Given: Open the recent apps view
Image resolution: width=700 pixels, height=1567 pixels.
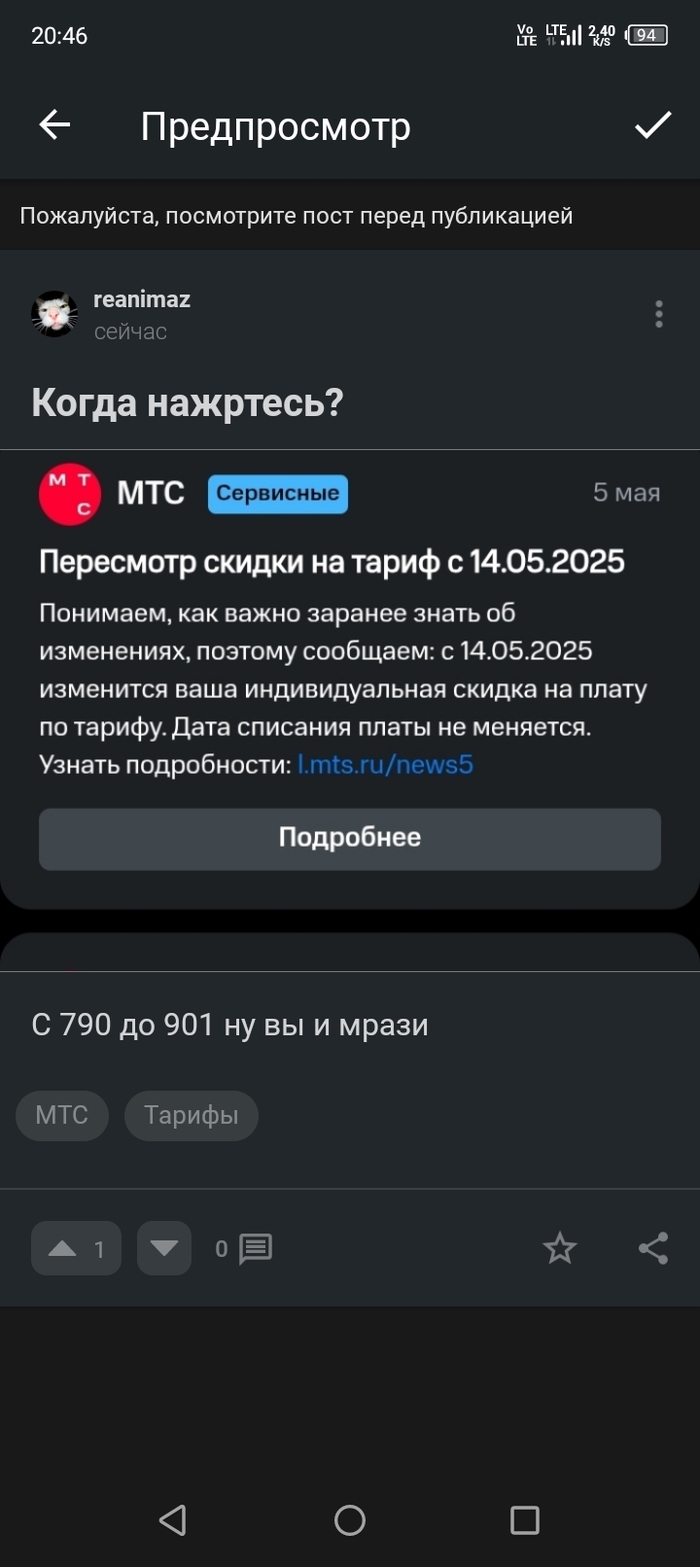Looking at the screenshot, I should pos(524,1520).
